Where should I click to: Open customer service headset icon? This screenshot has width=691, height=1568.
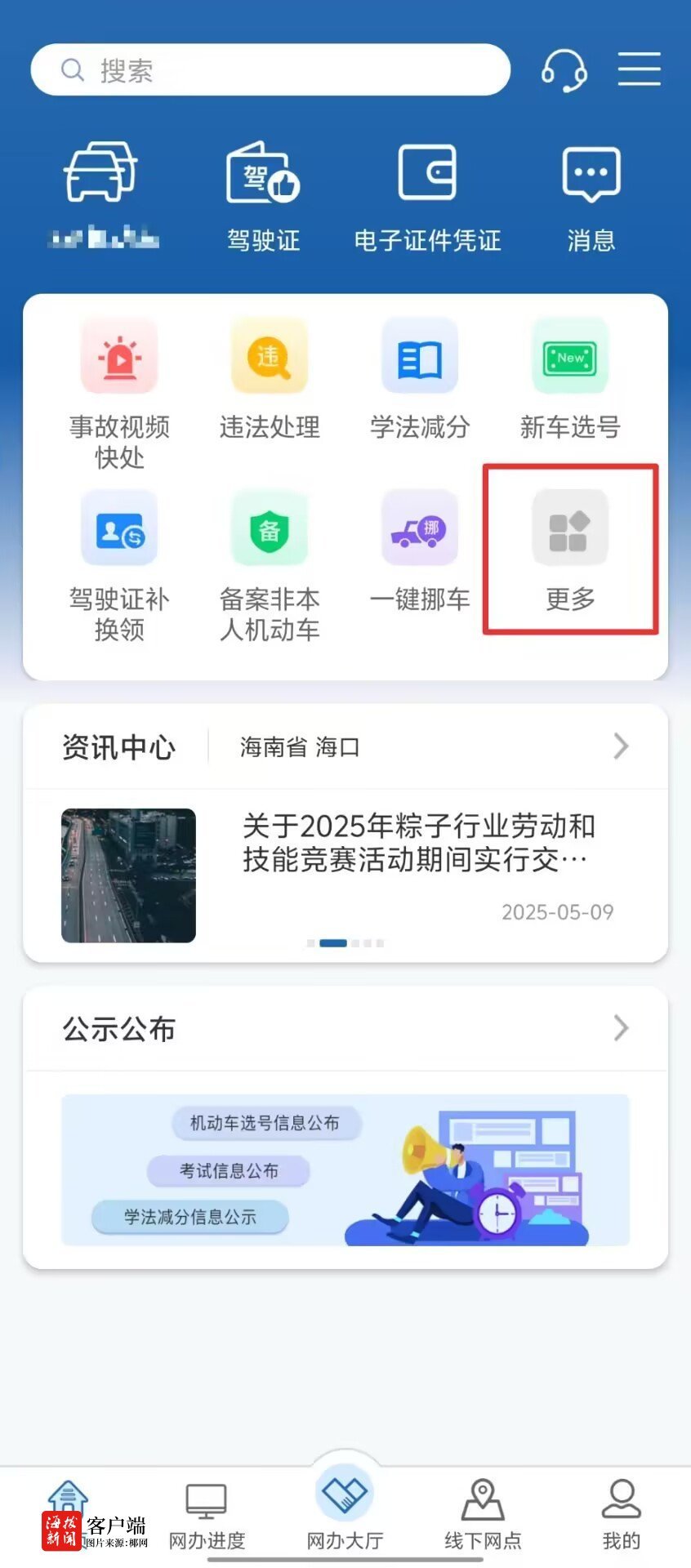click(x=564, y=70)
